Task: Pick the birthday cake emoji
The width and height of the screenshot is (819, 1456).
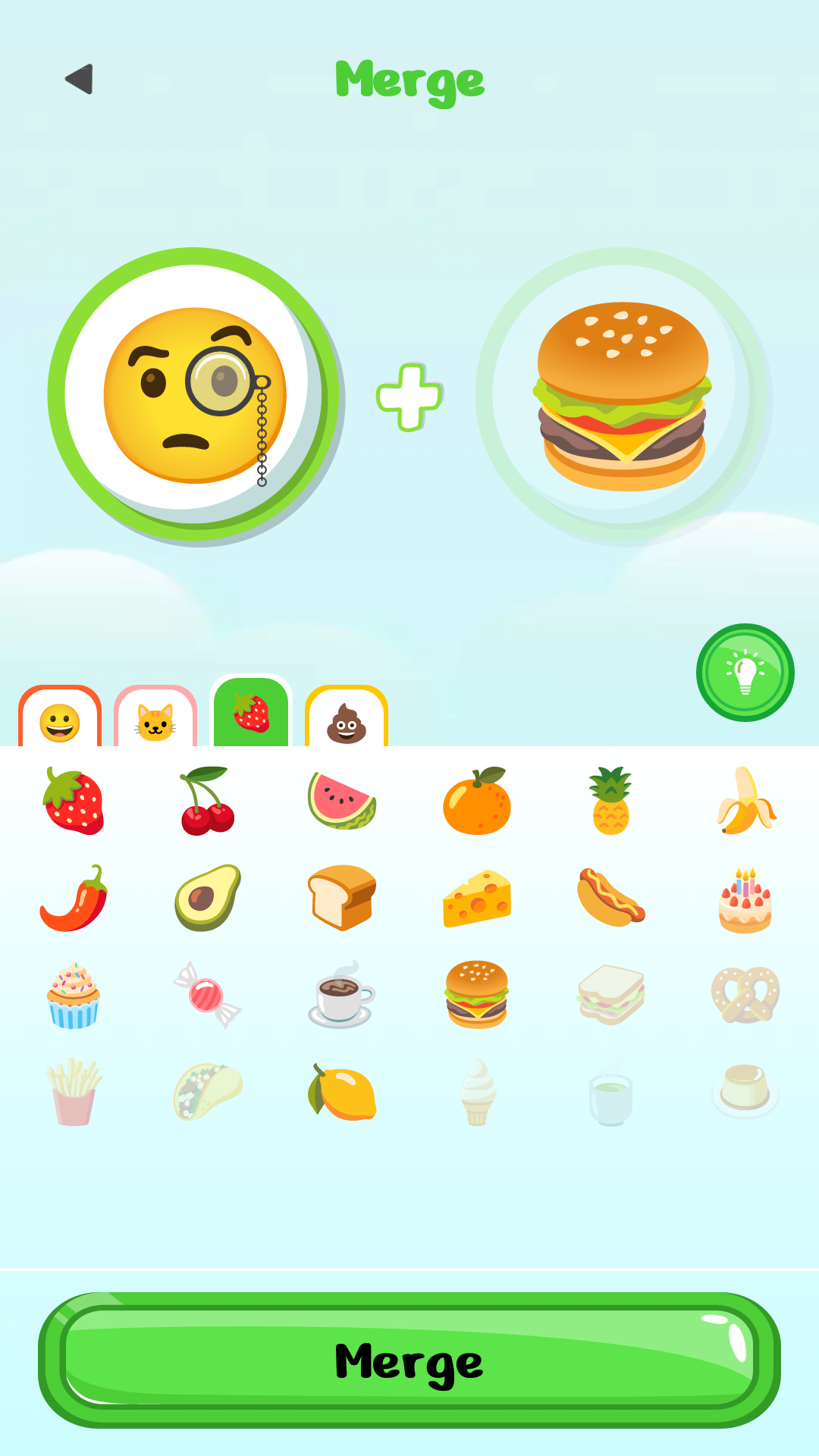Action: (x=745, y=899)
